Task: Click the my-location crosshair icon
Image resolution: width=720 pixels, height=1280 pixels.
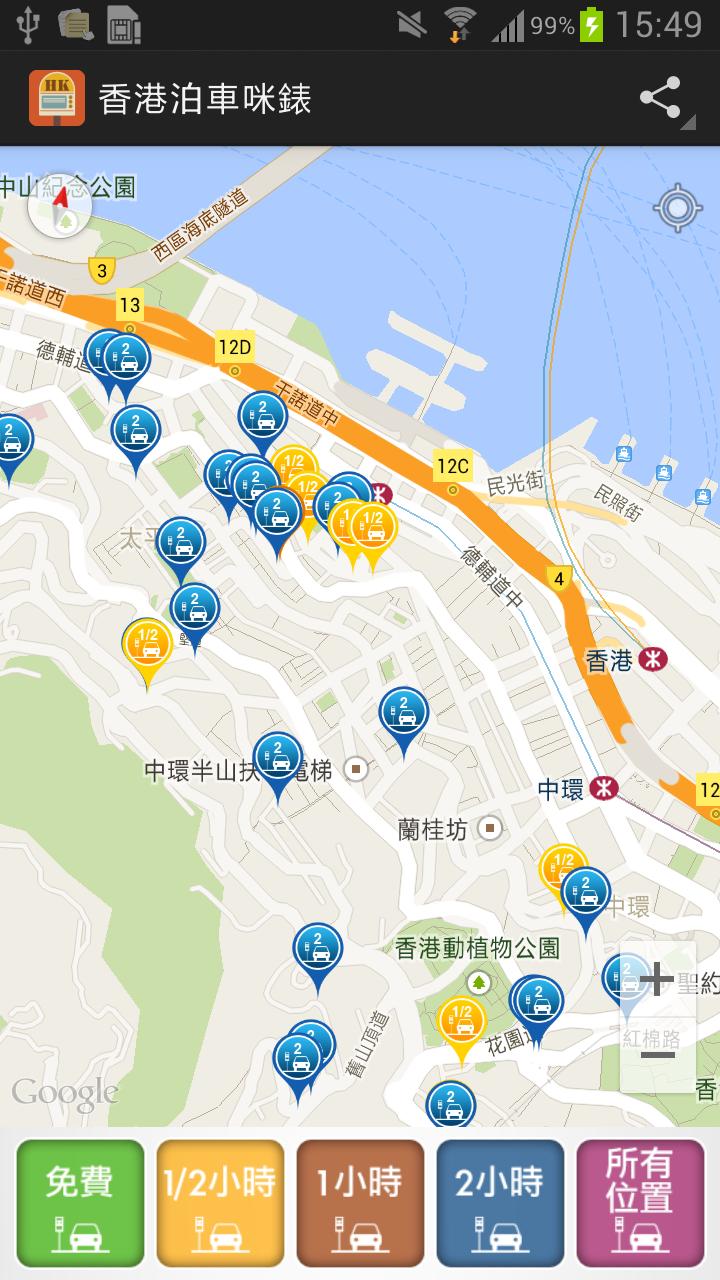Action: coord(676,207)
